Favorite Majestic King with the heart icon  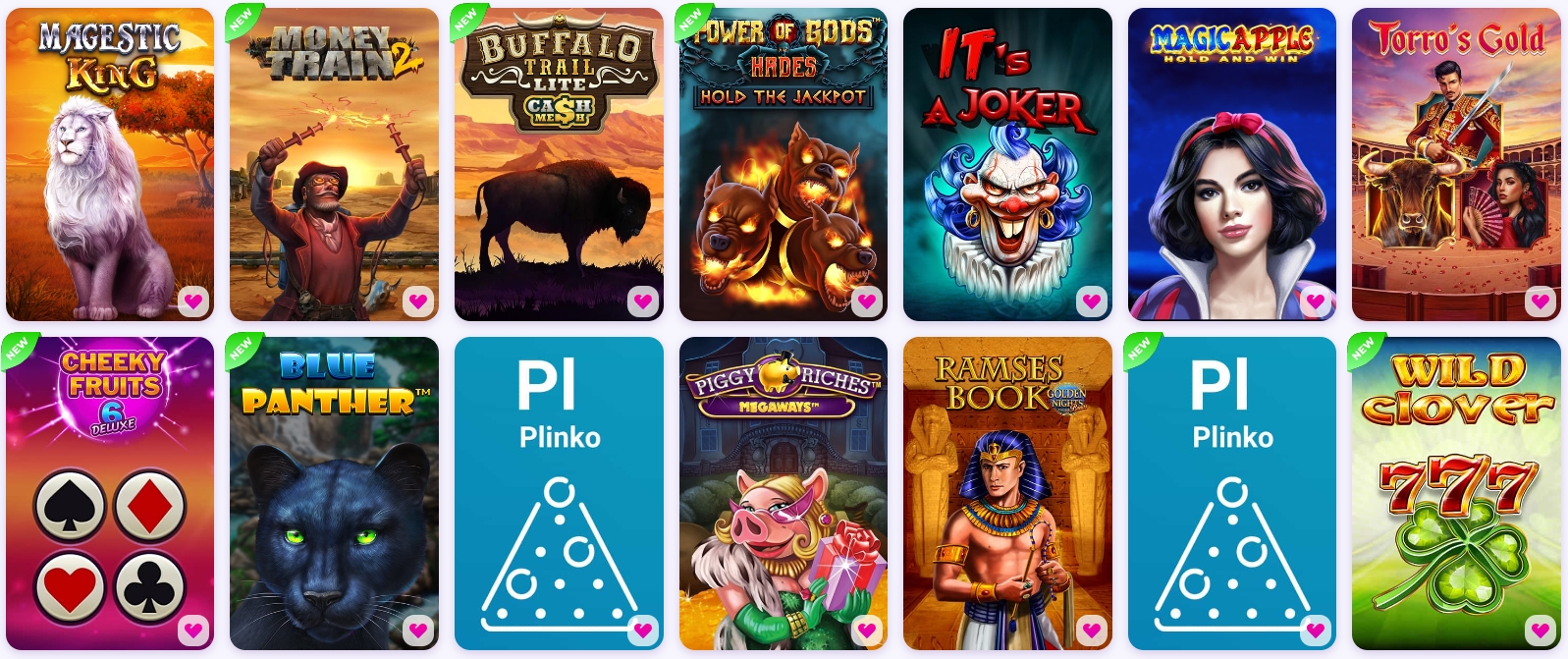193,301
